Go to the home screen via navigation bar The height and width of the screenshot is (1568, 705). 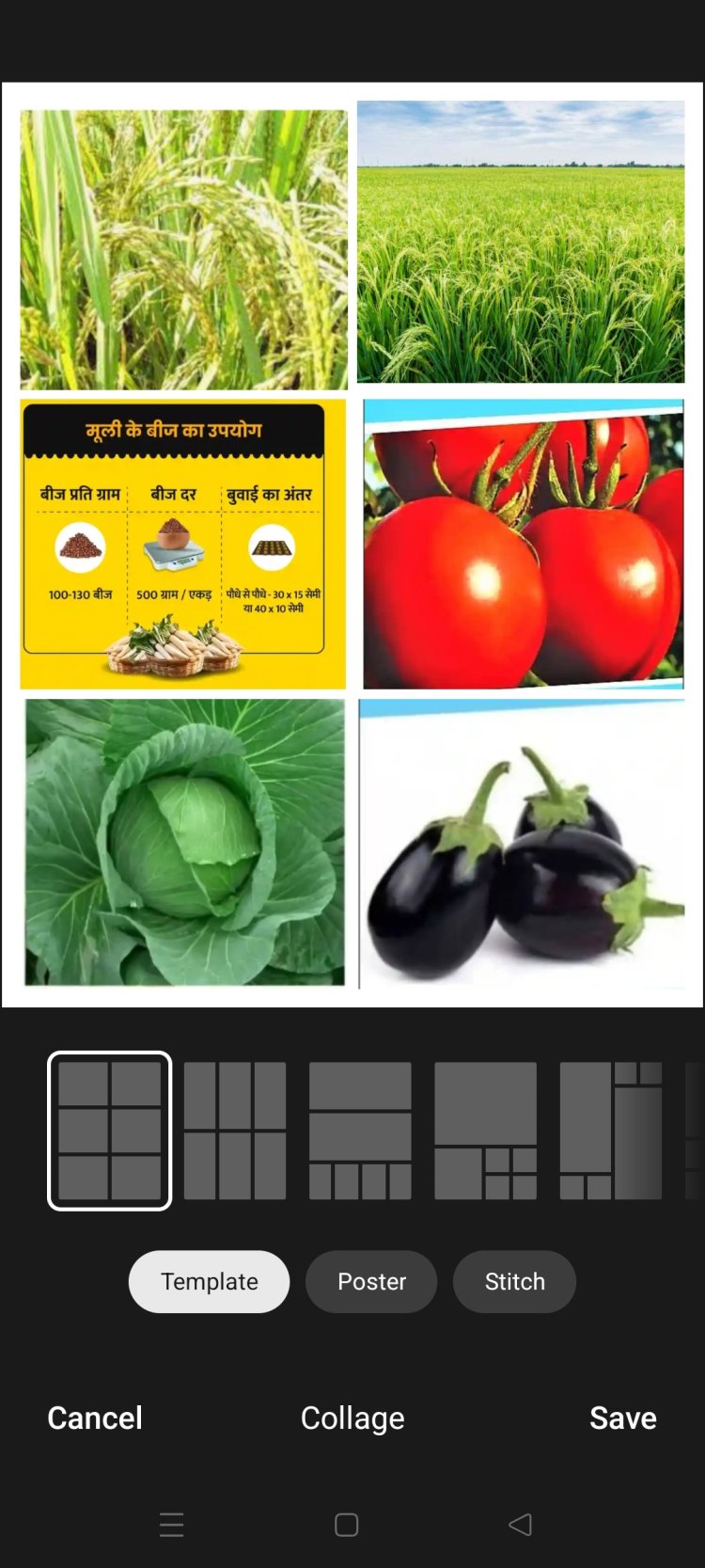[347, 1525]
